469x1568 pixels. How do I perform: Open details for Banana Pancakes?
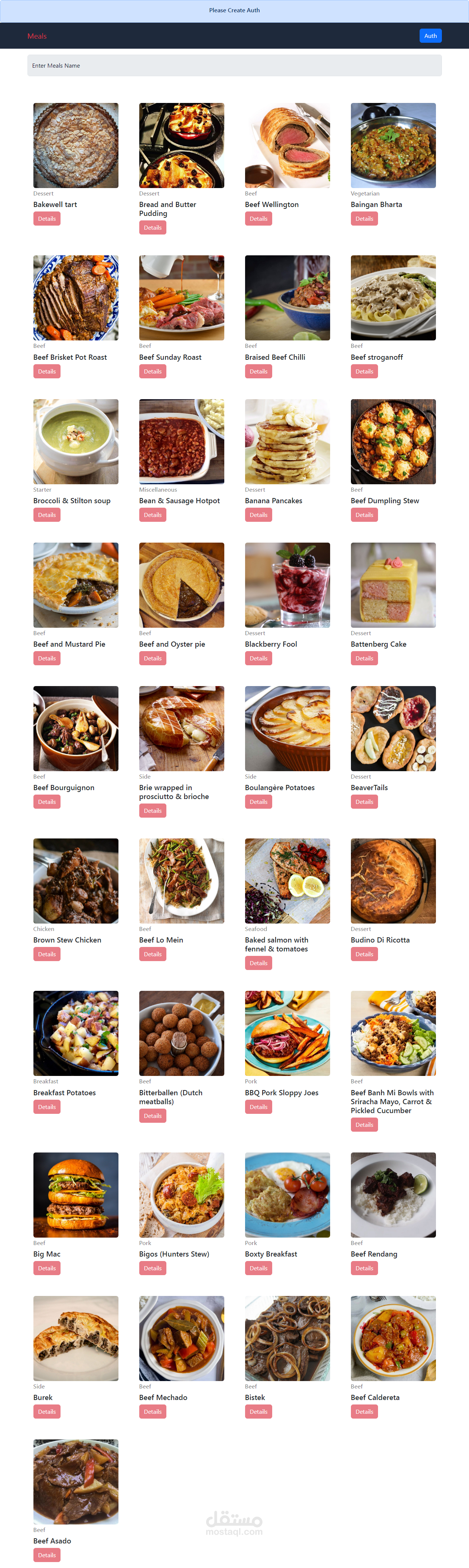tap(258, 515)
